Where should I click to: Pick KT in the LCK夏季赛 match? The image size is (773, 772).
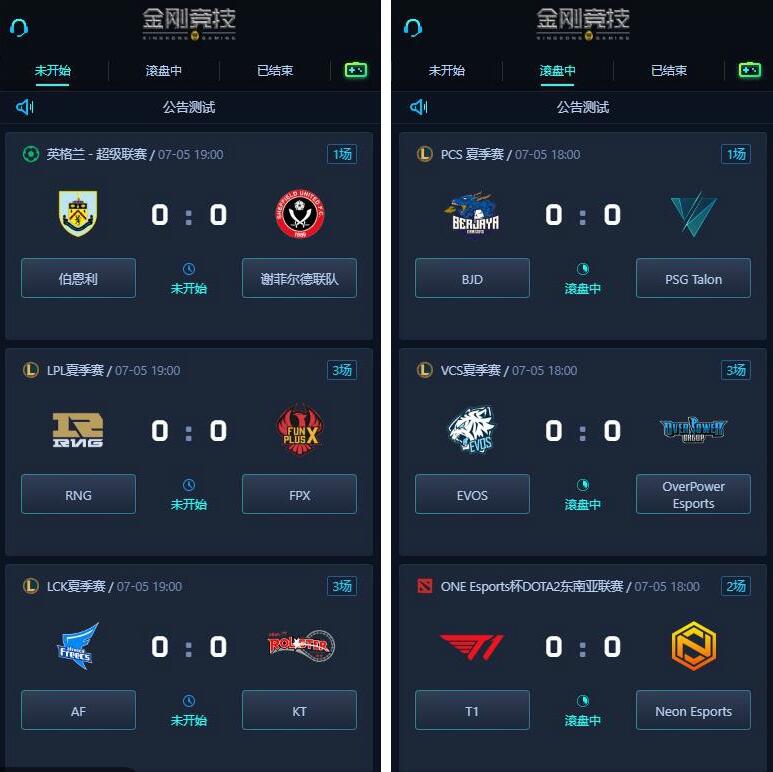tap(299, 710)
